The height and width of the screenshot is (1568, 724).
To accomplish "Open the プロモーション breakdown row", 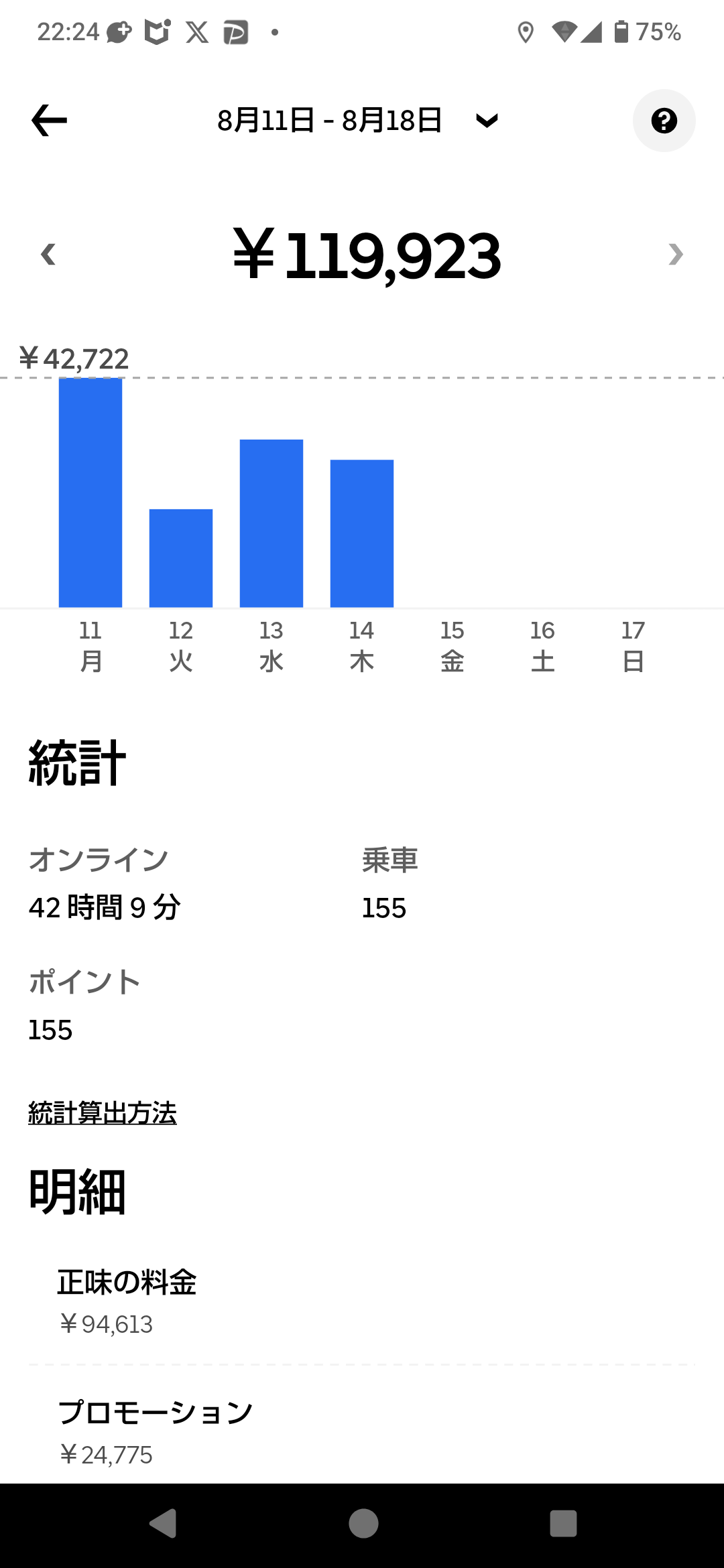I will coord(362,1431).
